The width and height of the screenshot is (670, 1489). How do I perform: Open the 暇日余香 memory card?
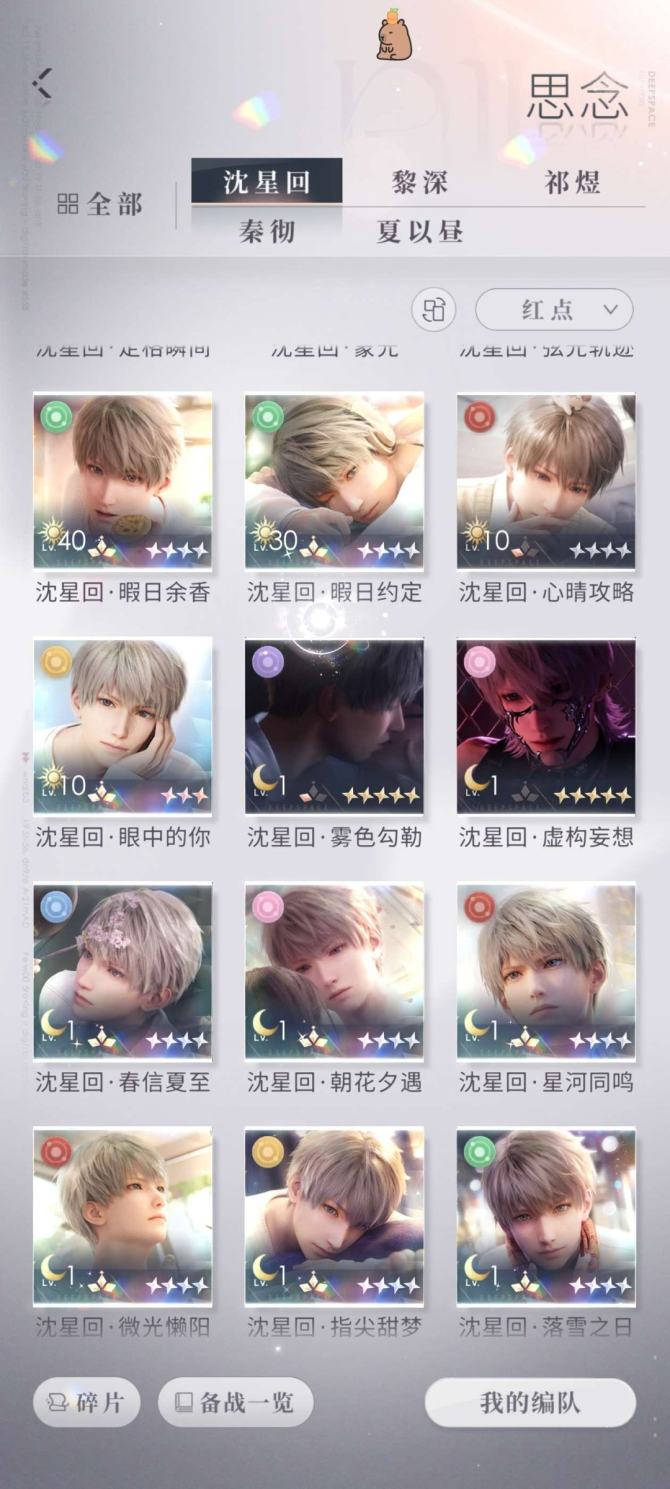[123, 480]
